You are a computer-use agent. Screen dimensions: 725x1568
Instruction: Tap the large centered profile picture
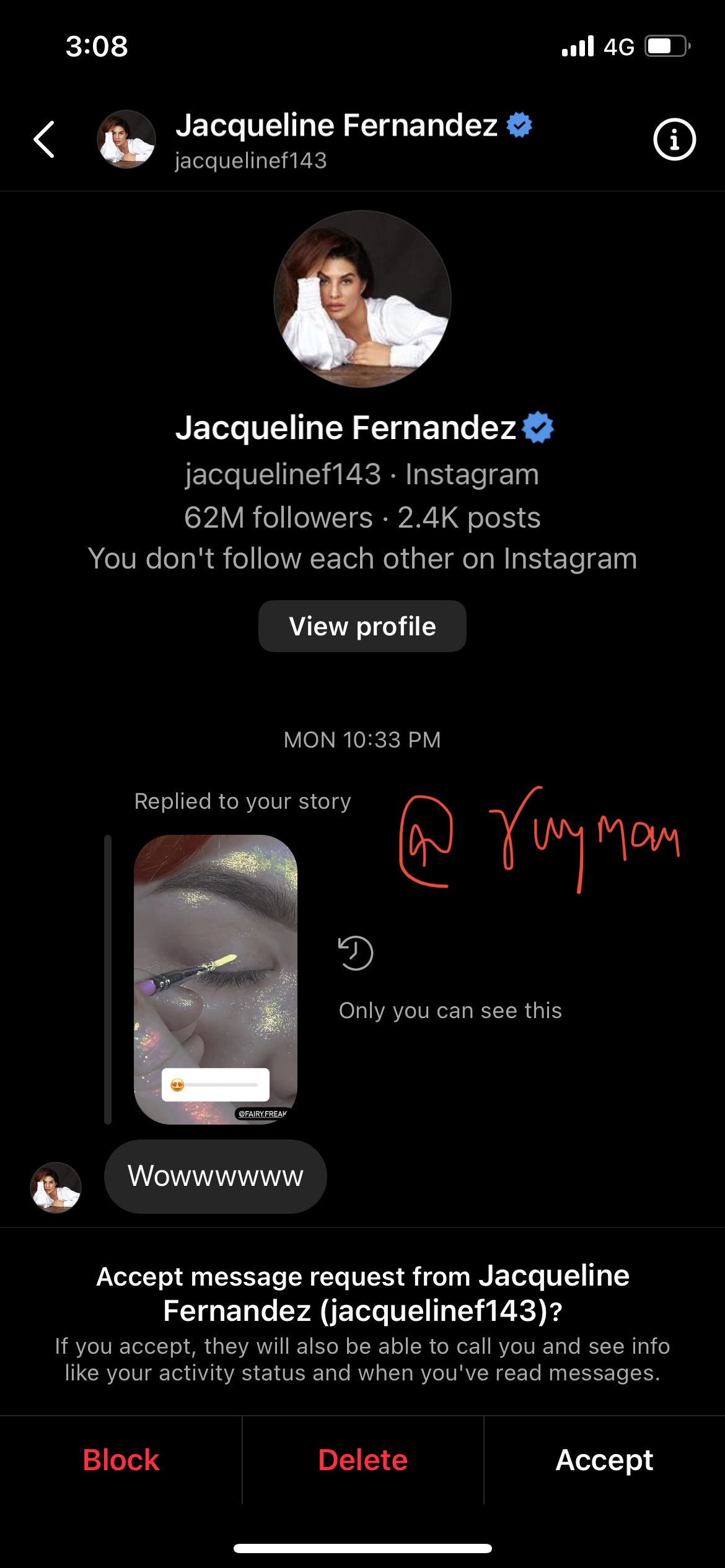point(362,299)
